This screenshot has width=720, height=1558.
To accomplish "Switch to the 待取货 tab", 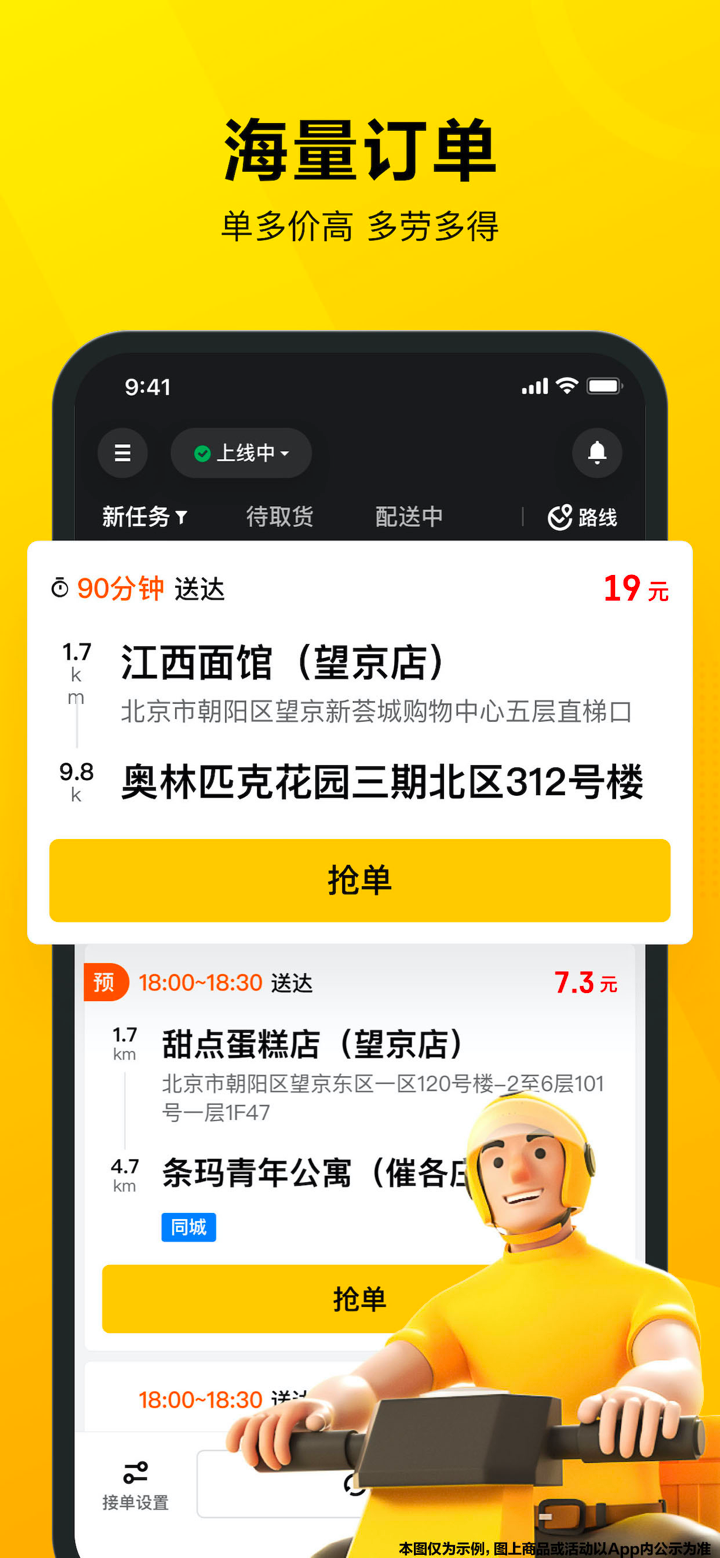I will pyautogui.click(x=280, y=517).
